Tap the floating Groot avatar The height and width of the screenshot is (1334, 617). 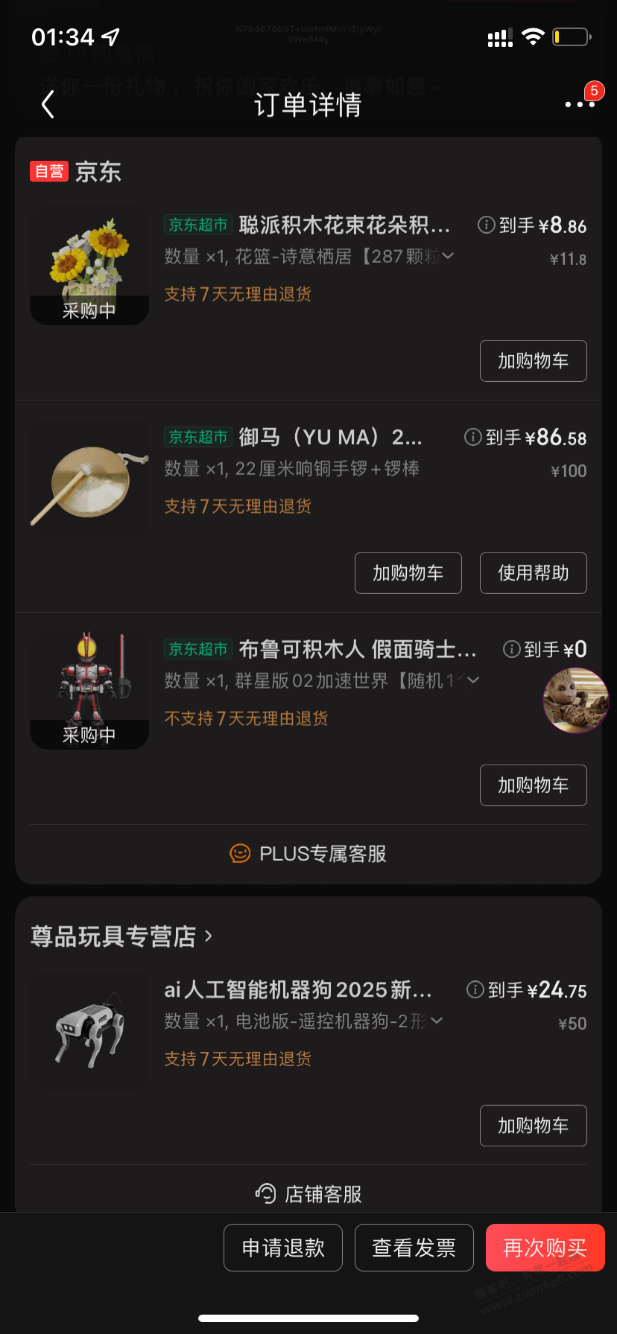(576, 701)
